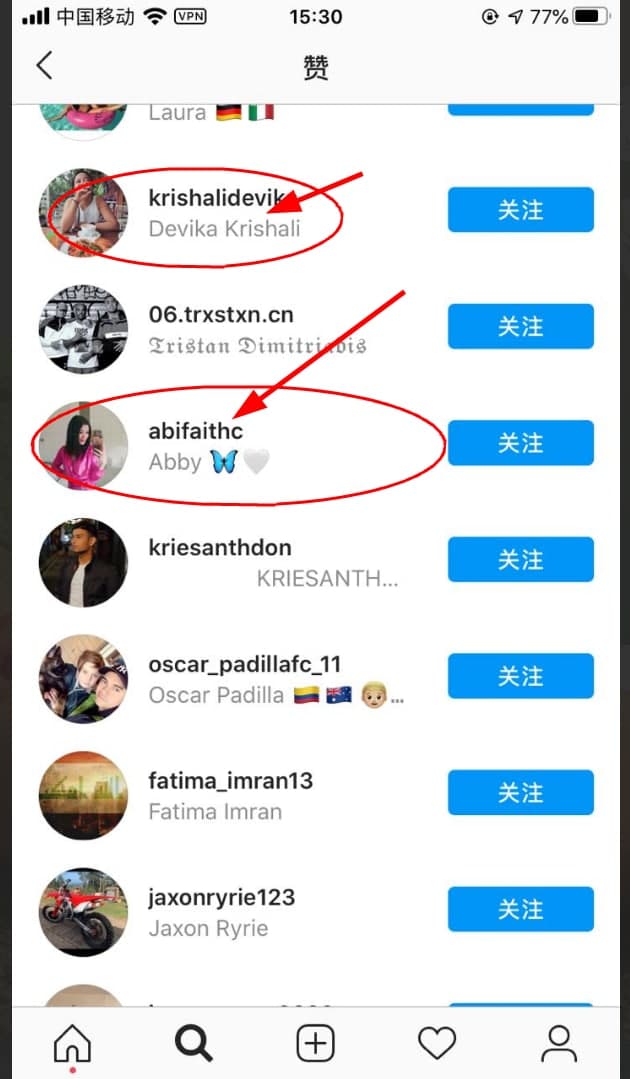Viewport: 630px width, 1079px height.
Task: Open abifaithc's profile
Action: [x=196, y=432]
